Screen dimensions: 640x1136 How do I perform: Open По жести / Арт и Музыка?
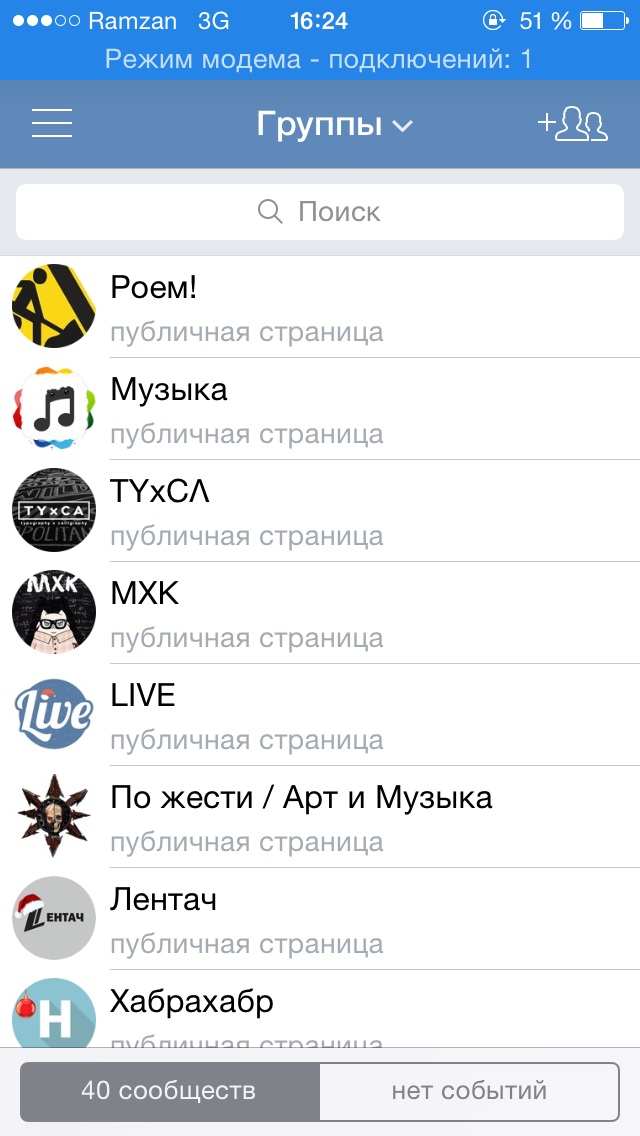320,816
